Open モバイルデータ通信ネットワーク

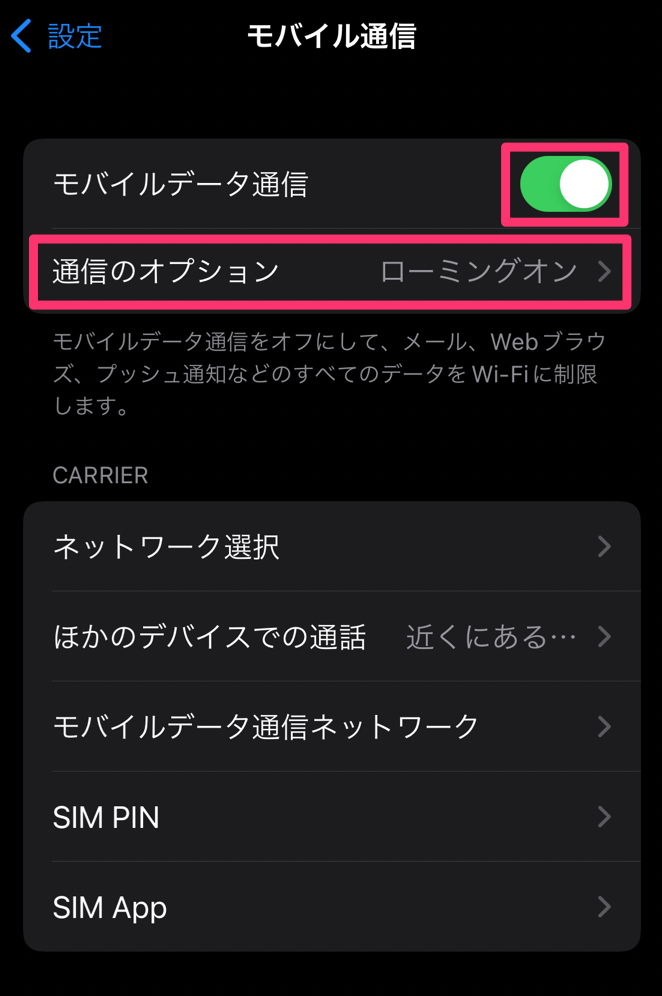[x=331, y=727]
